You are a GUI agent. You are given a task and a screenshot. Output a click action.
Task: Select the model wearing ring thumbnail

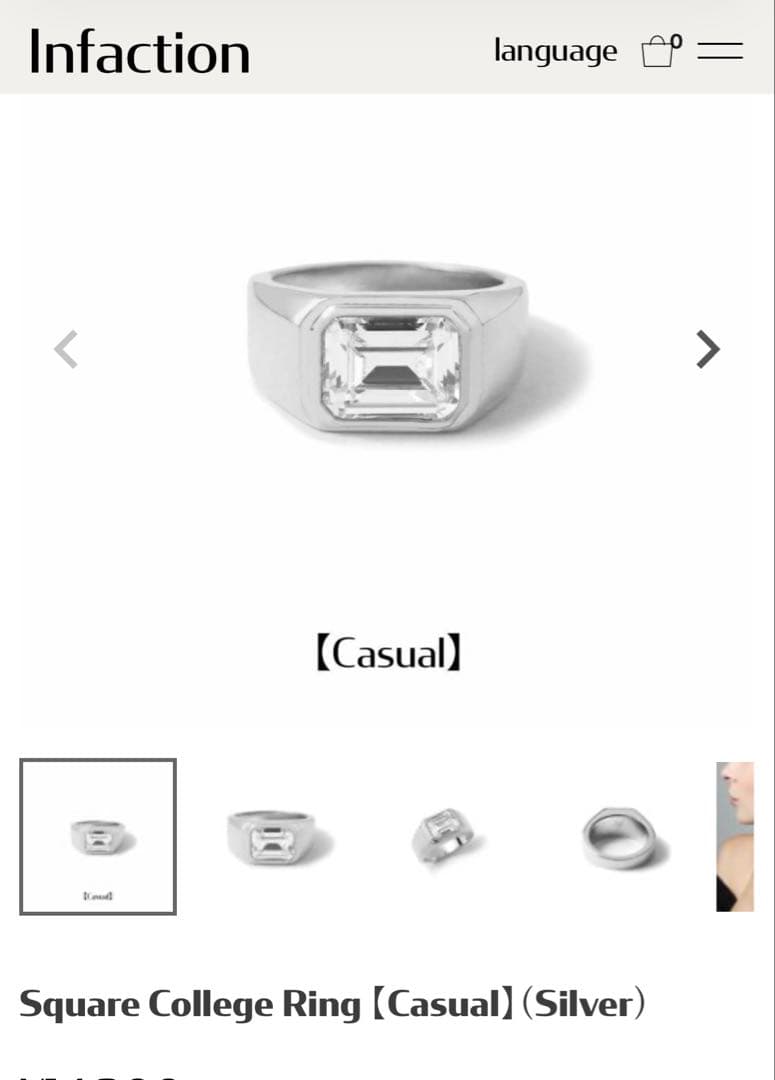click(737, 838)
